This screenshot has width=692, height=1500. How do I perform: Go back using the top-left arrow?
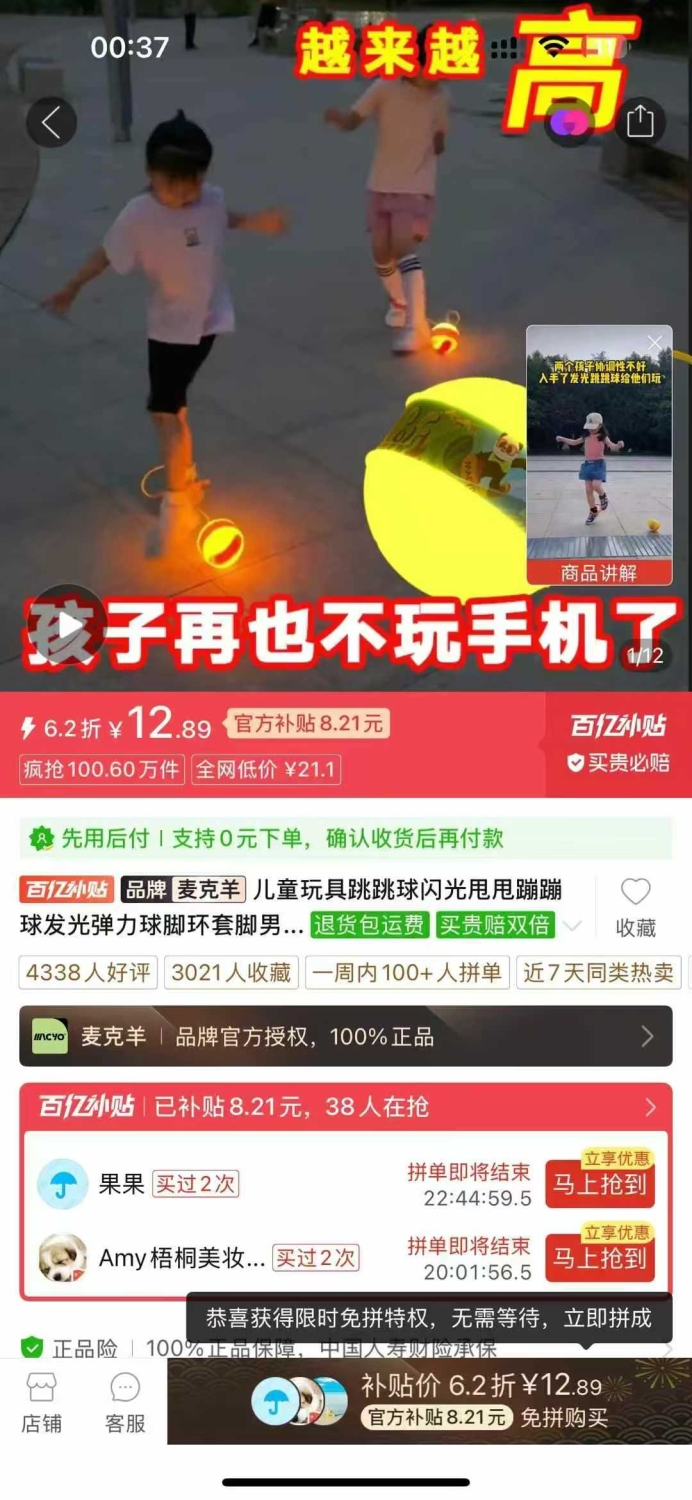point(51,122)
